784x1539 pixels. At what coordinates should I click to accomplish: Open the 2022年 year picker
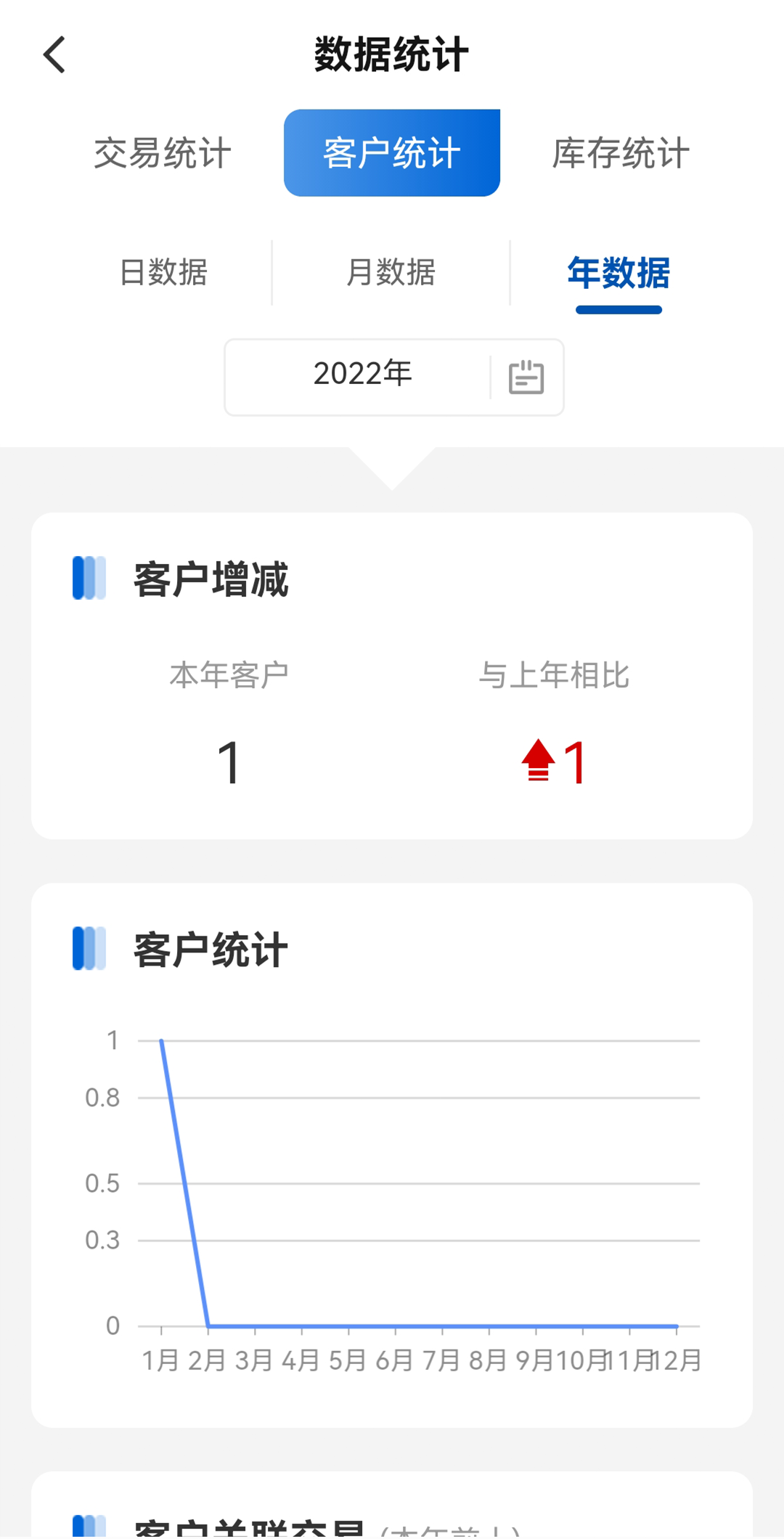click(393, 377)
